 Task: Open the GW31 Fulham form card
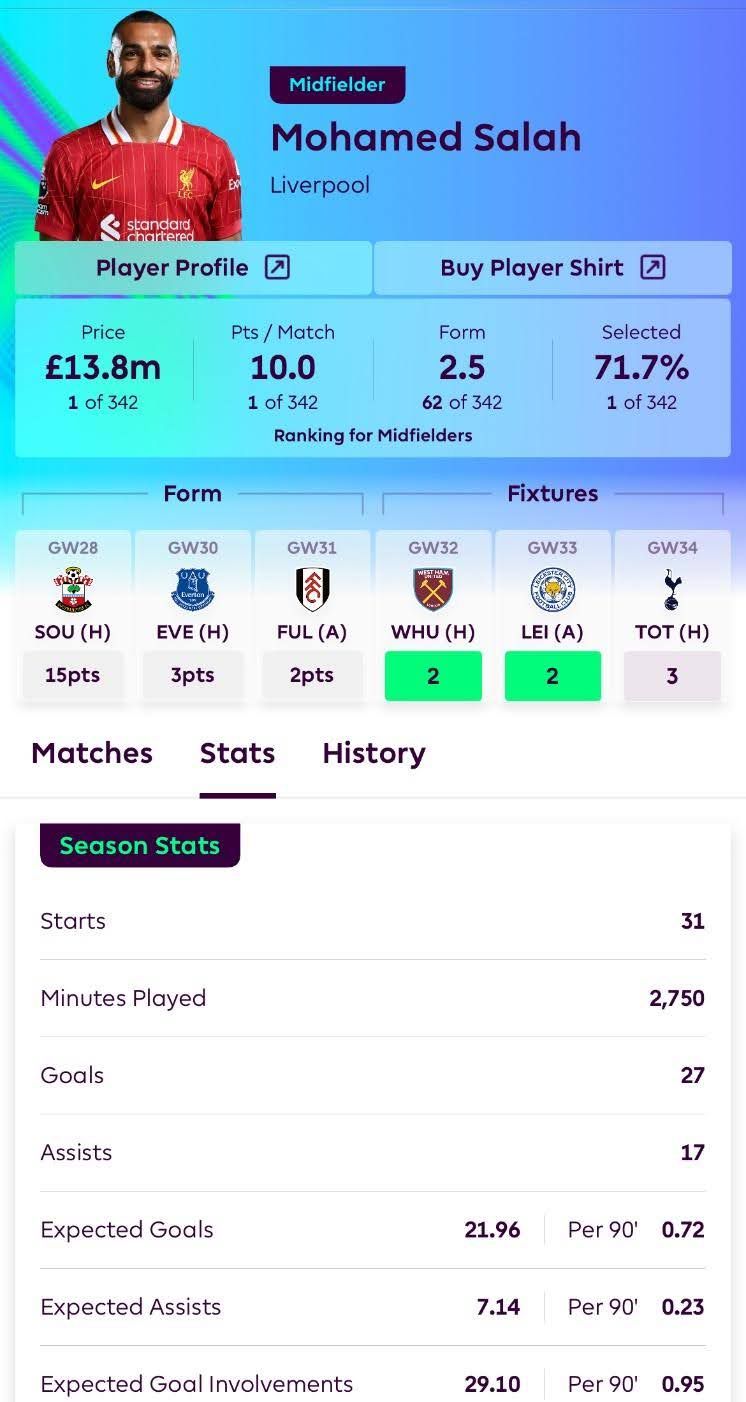312,617
